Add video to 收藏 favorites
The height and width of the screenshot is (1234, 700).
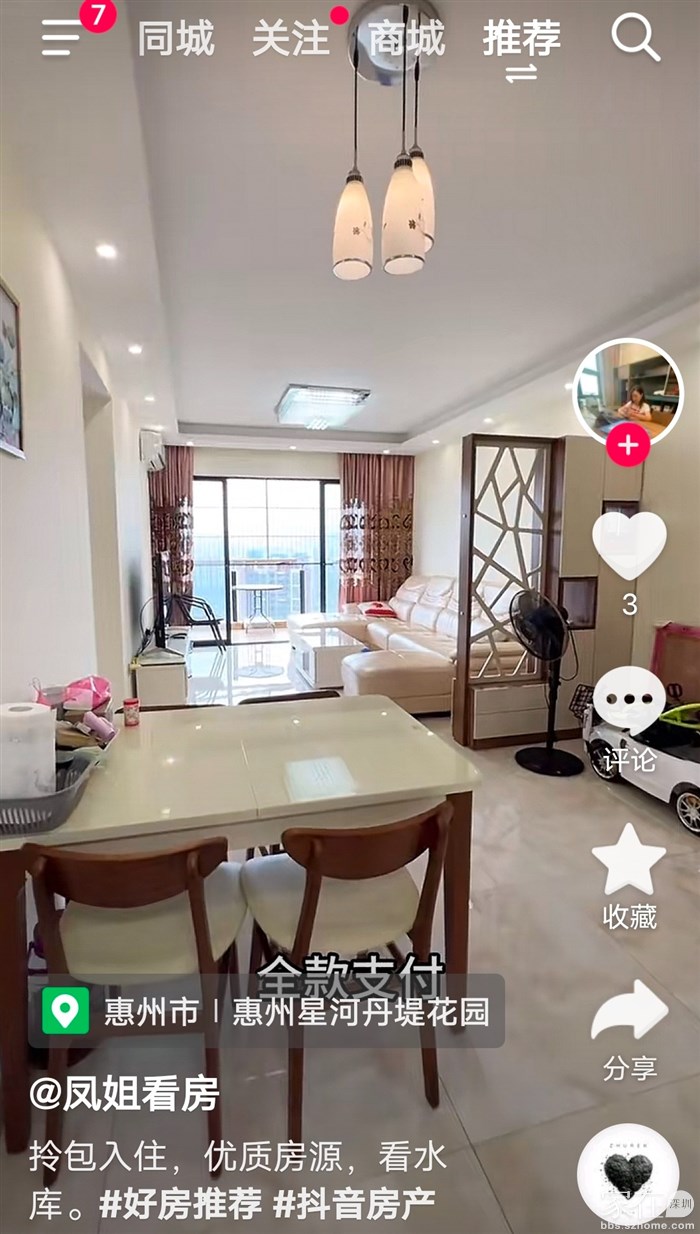pyautogui.click(x=629, y=860)
